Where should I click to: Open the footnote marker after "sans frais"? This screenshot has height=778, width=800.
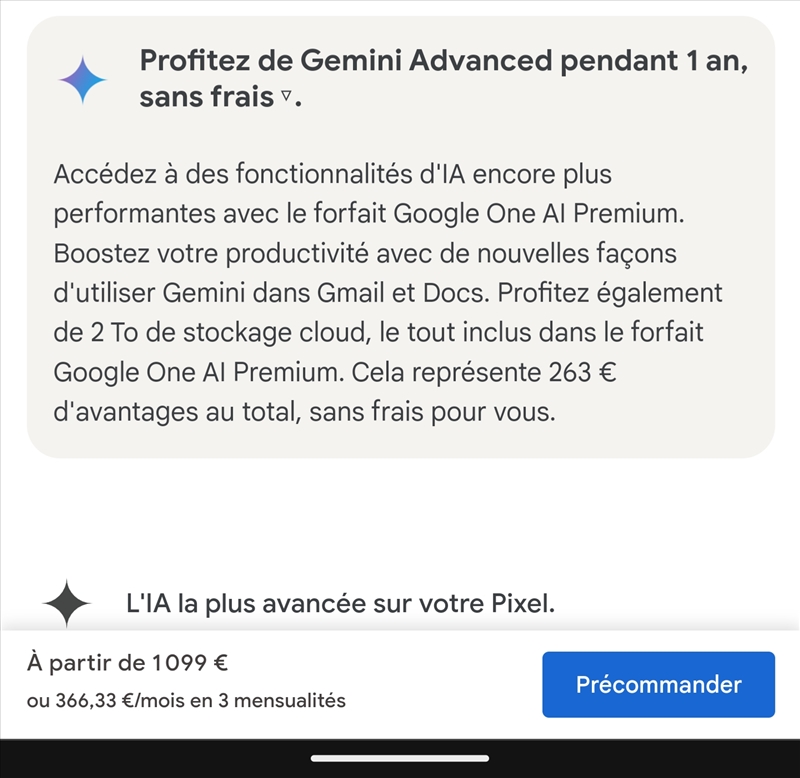tap(286, 98)
